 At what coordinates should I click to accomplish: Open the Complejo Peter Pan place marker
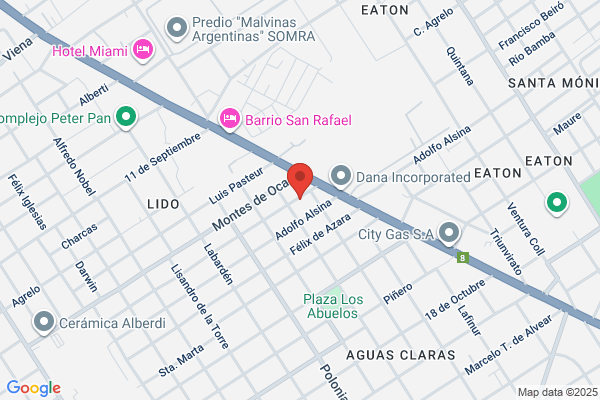pyautogui.click(x=126, y=118)
